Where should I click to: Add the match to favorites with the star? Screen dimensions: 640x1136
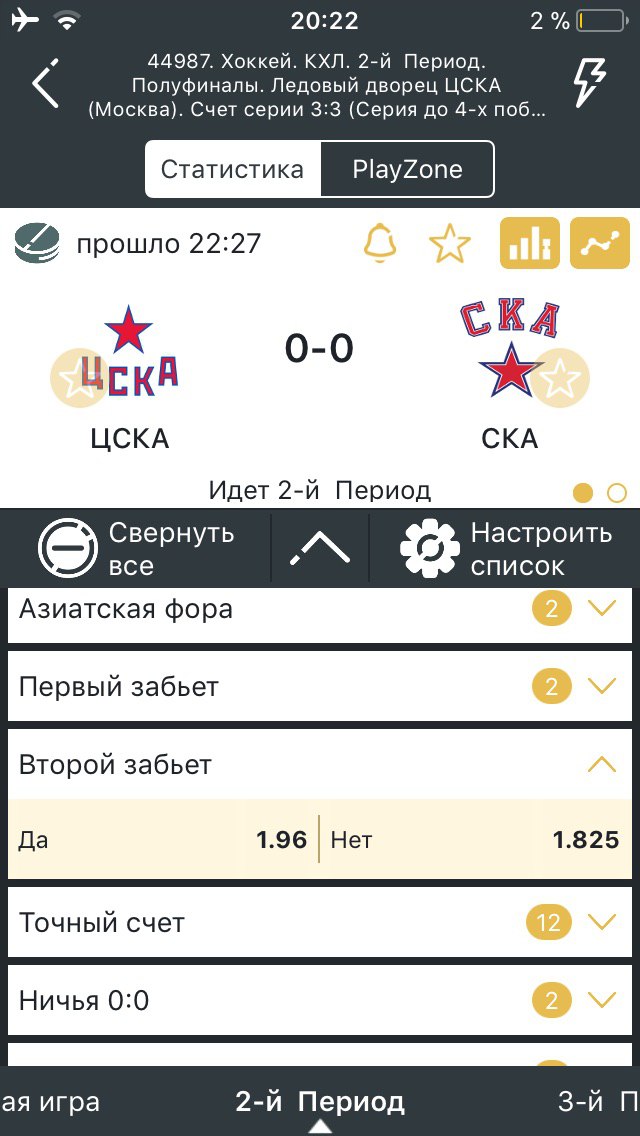449,243
